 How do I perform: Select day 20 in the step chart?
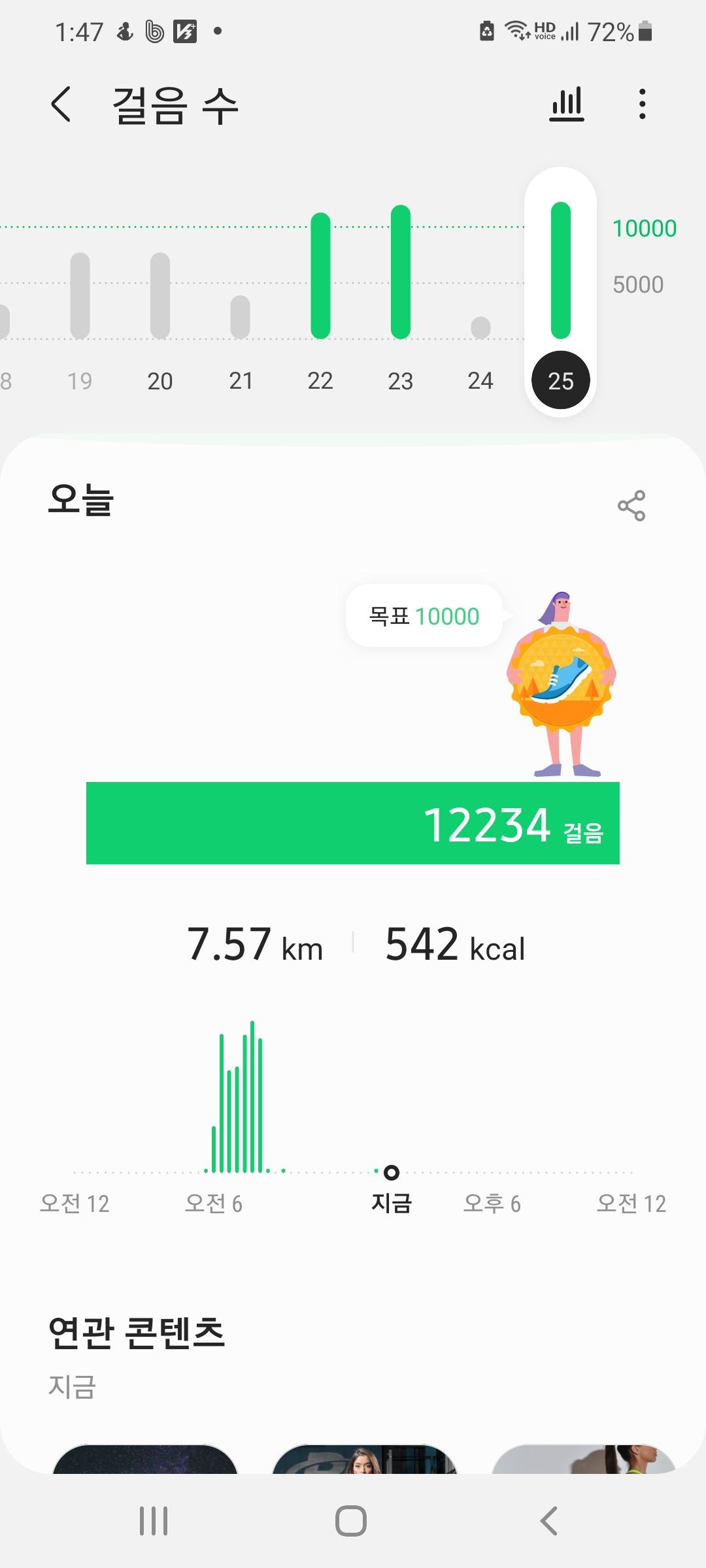pyautogui.click(x=160, y=380)
